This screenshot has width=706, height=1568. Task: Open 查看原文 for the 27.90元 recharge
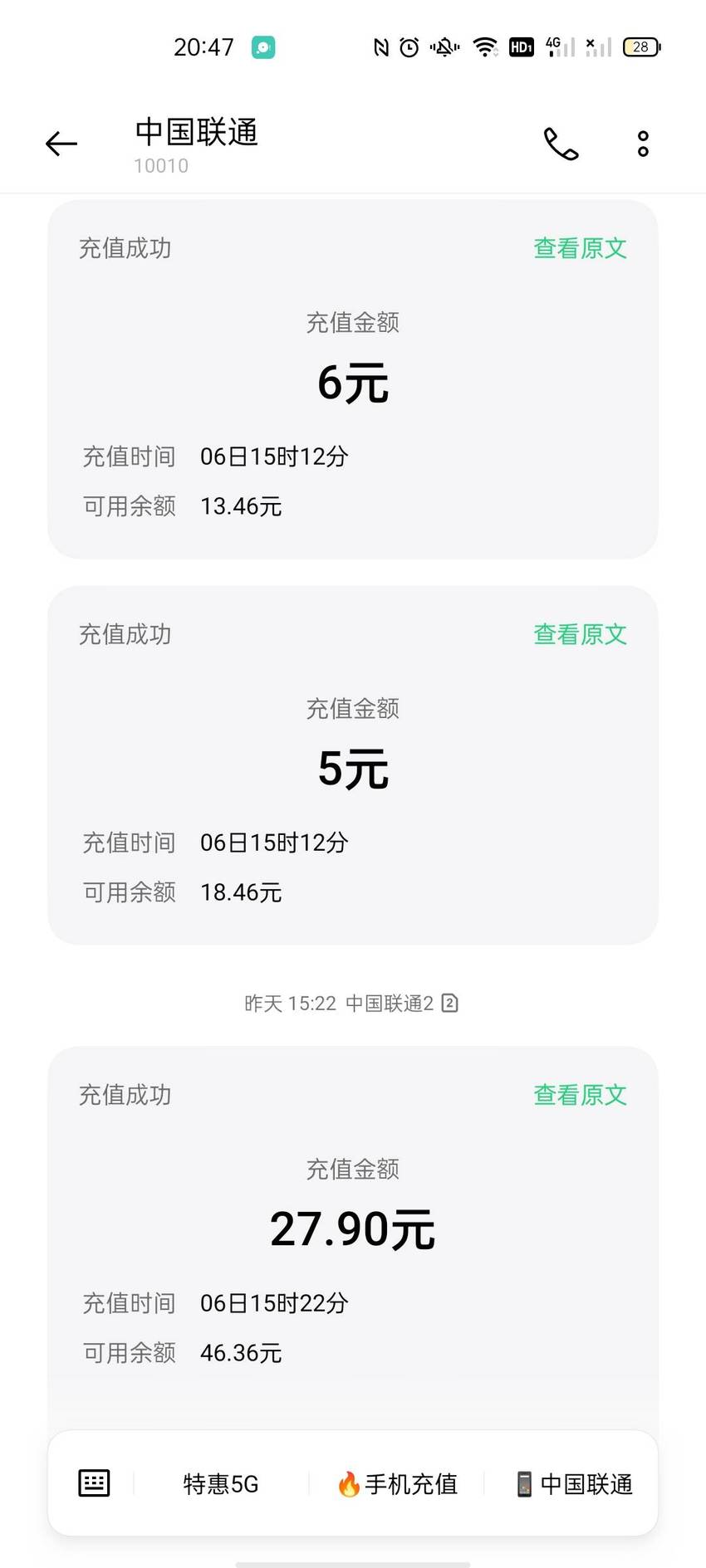(580, 1095)
